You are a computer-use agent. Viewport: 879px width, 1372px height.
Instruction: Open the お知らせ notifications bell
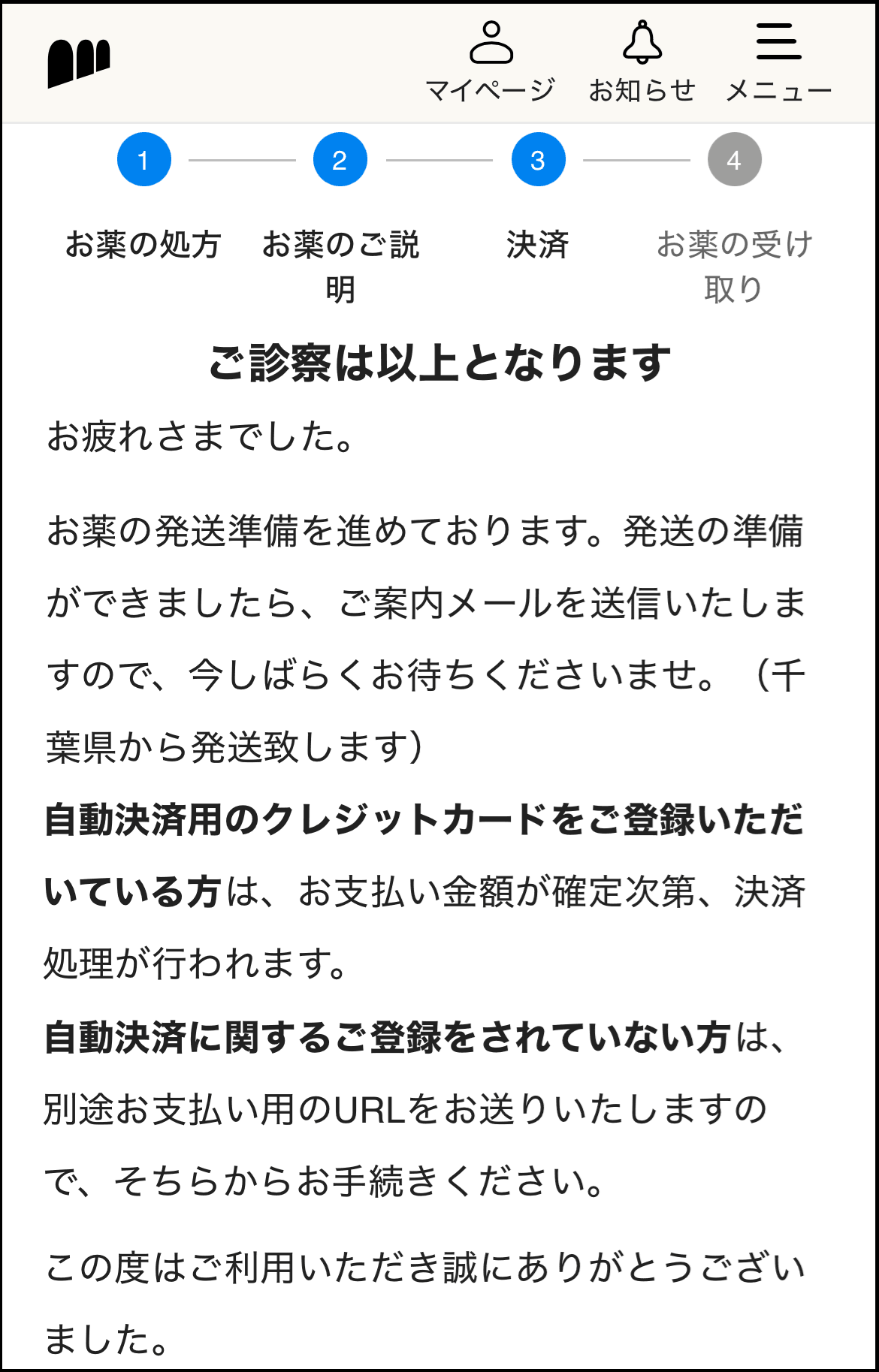(x=642, y=62)
